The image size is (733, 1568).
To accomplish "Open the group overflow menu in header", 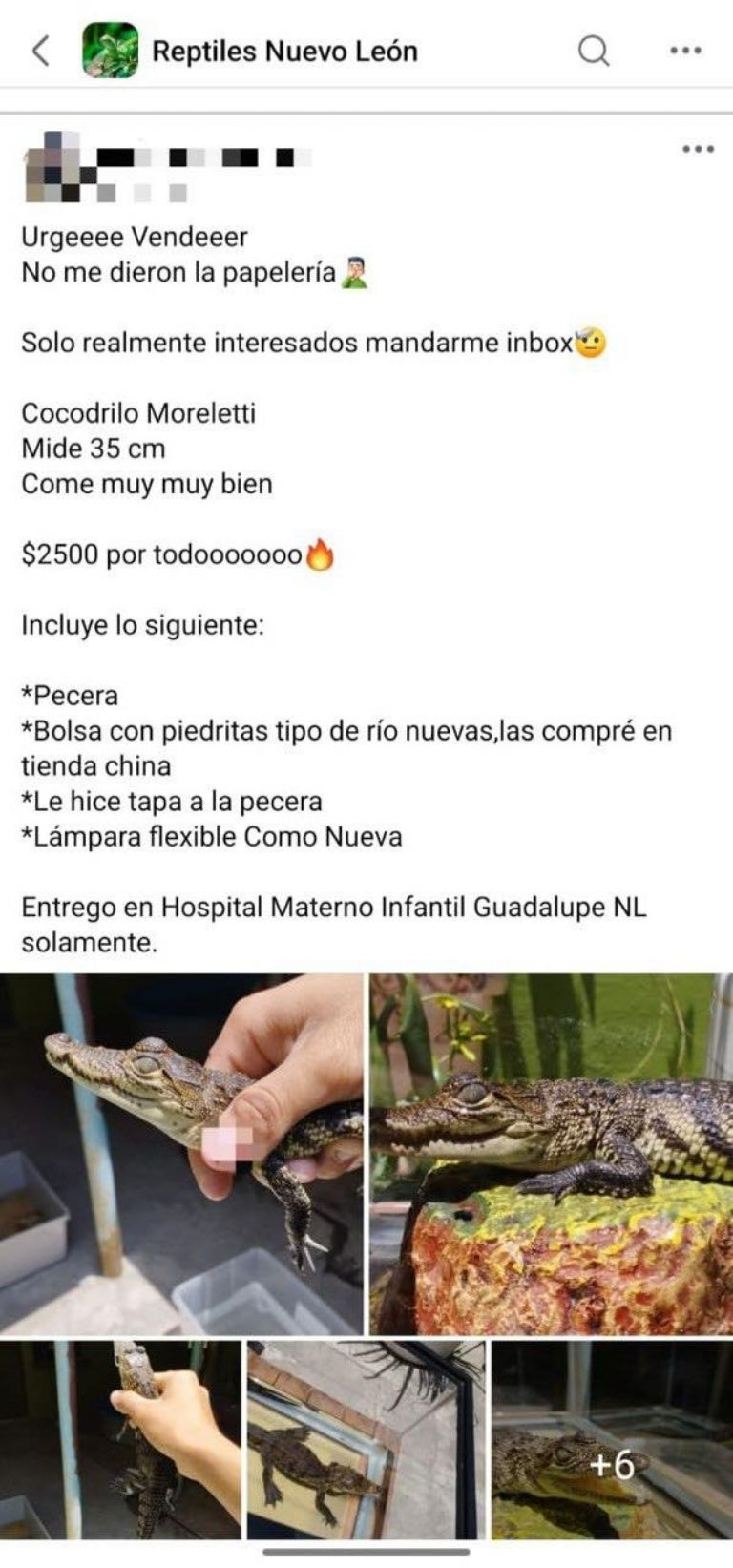I will pos(685,51).
